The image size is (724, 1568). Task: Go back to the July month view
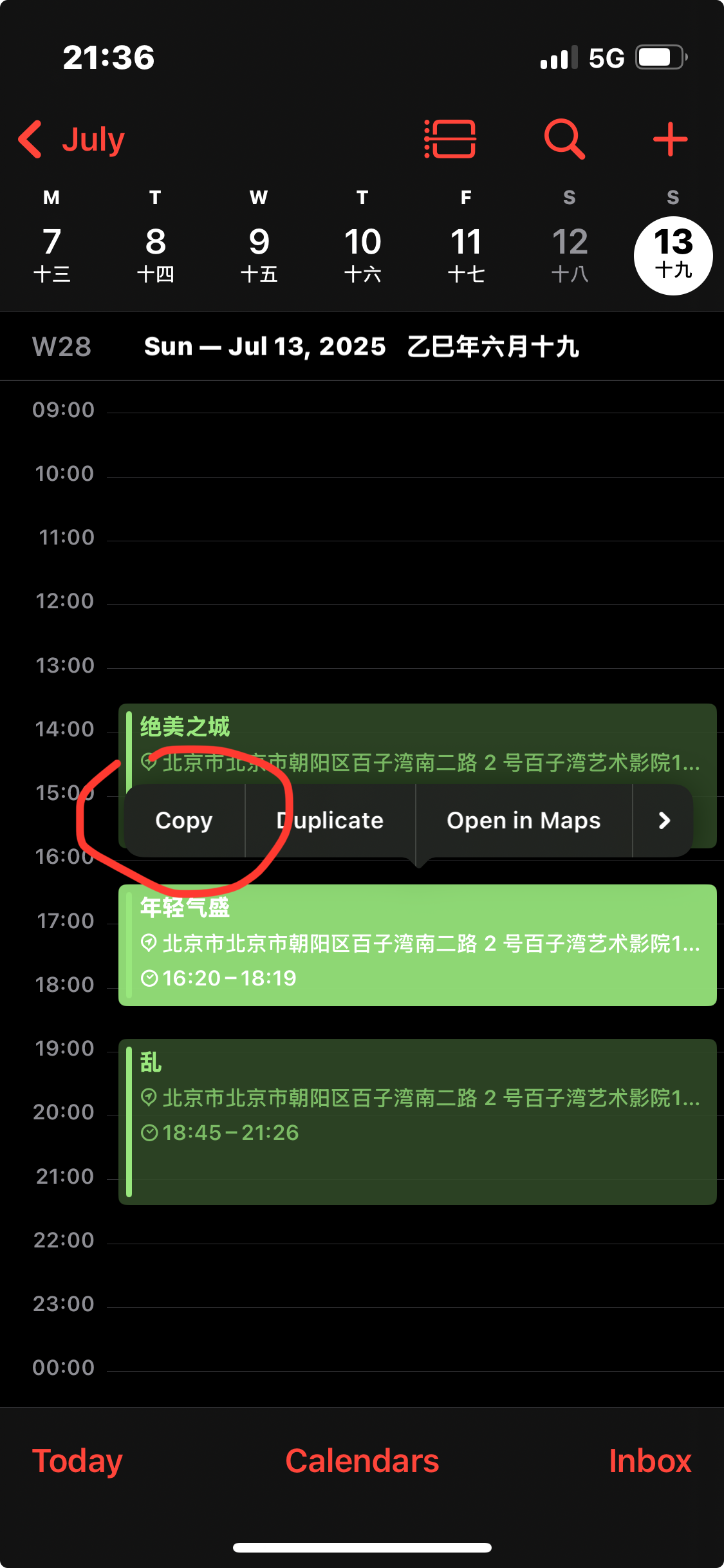pyautogui.click(x=72, y=139)
